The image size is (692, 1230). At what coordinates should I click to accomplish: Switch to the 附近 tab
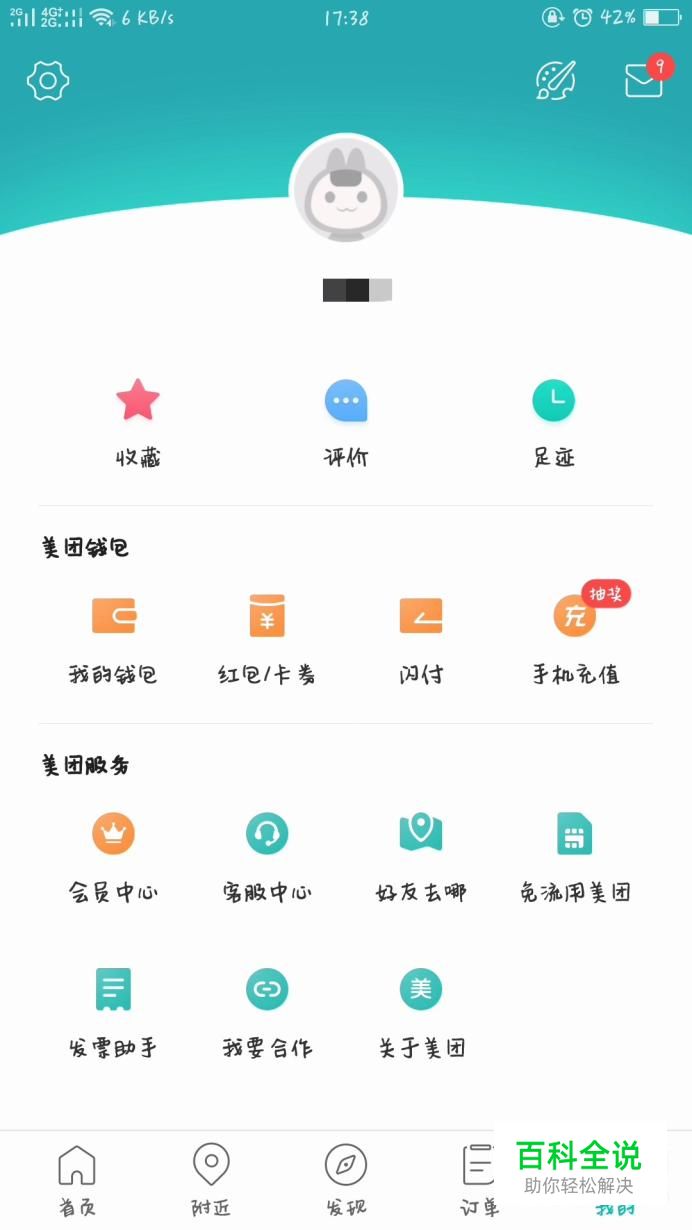pos(211,1180)
